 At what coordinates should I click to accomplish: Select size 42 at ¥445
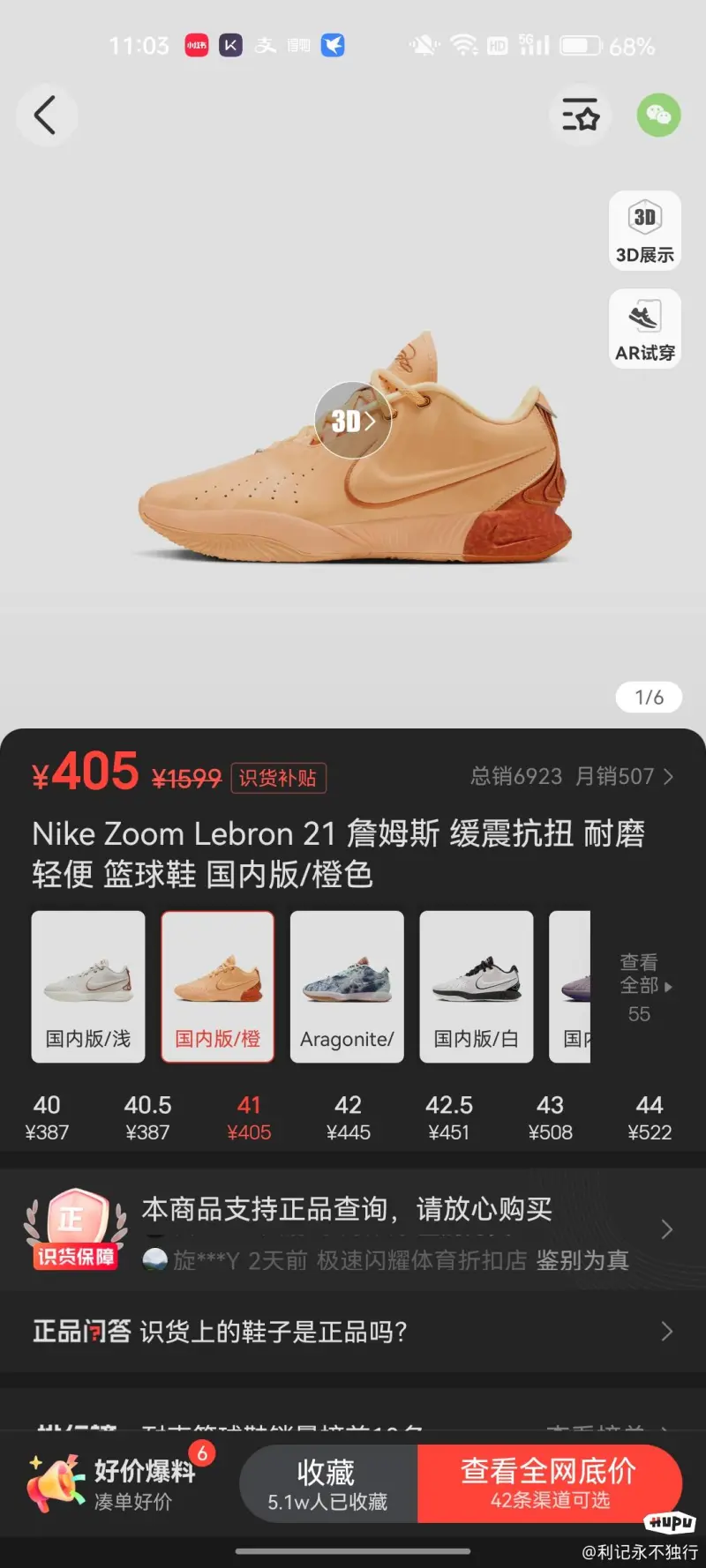coord(348,1117)
